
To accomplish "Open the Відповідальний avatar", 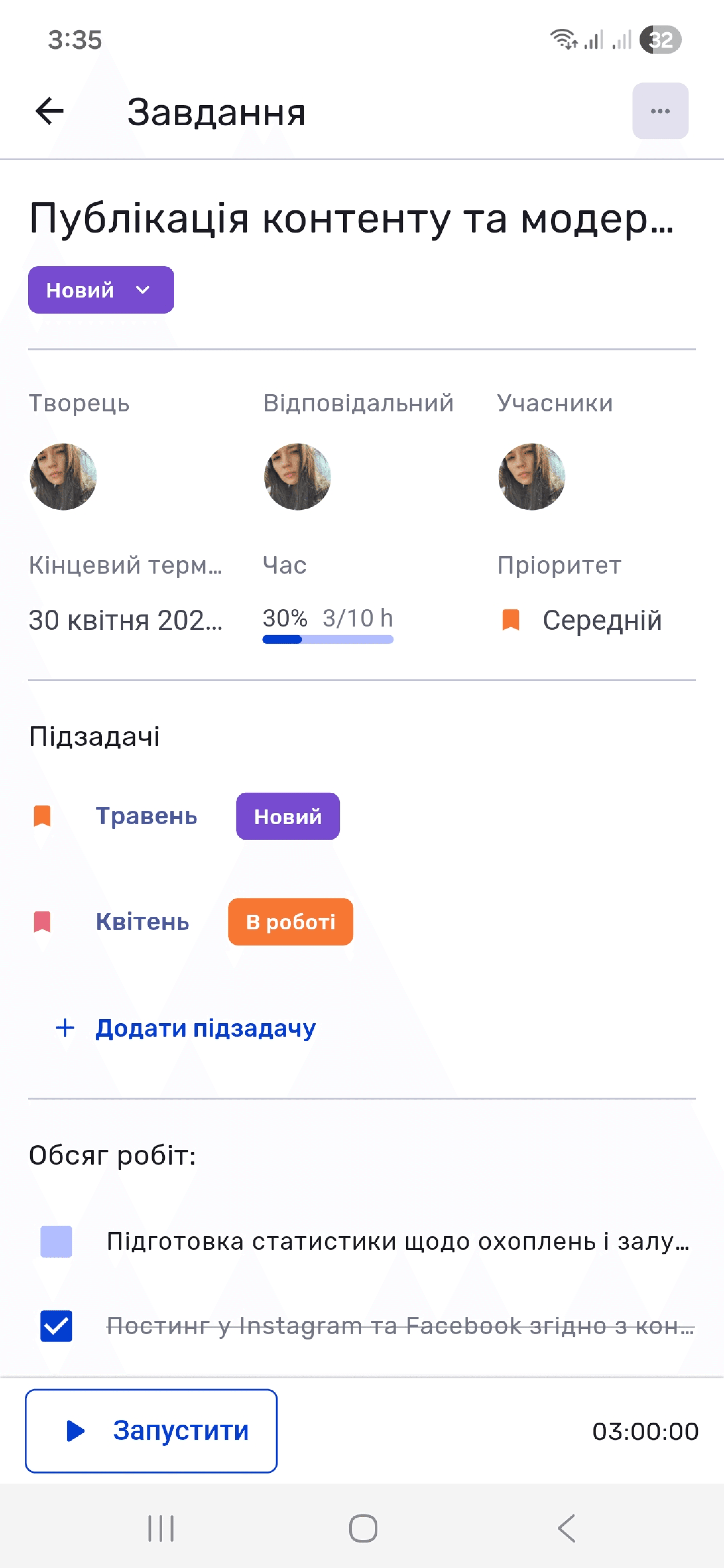I will [297, 477].
